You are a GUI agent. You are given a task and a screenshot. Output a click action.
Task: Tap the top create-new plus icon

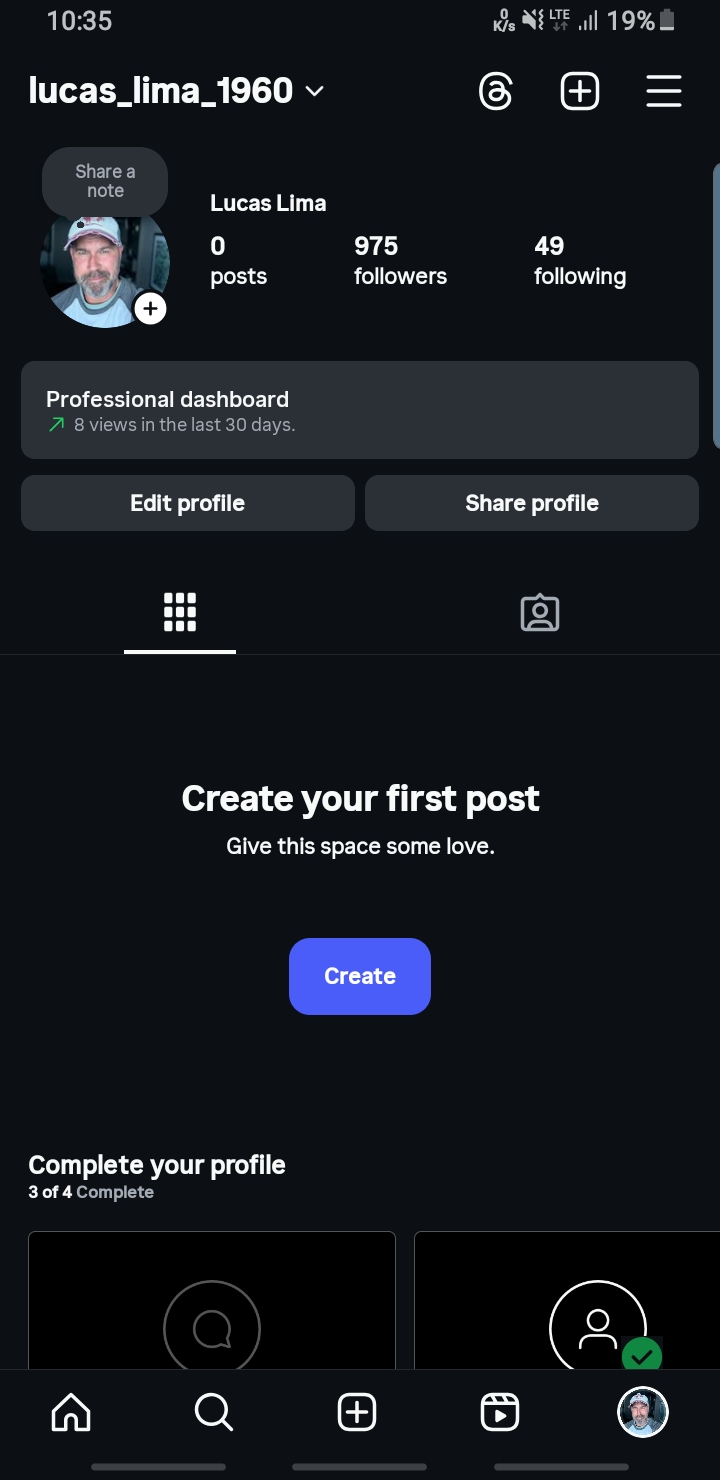click(580, 92)
